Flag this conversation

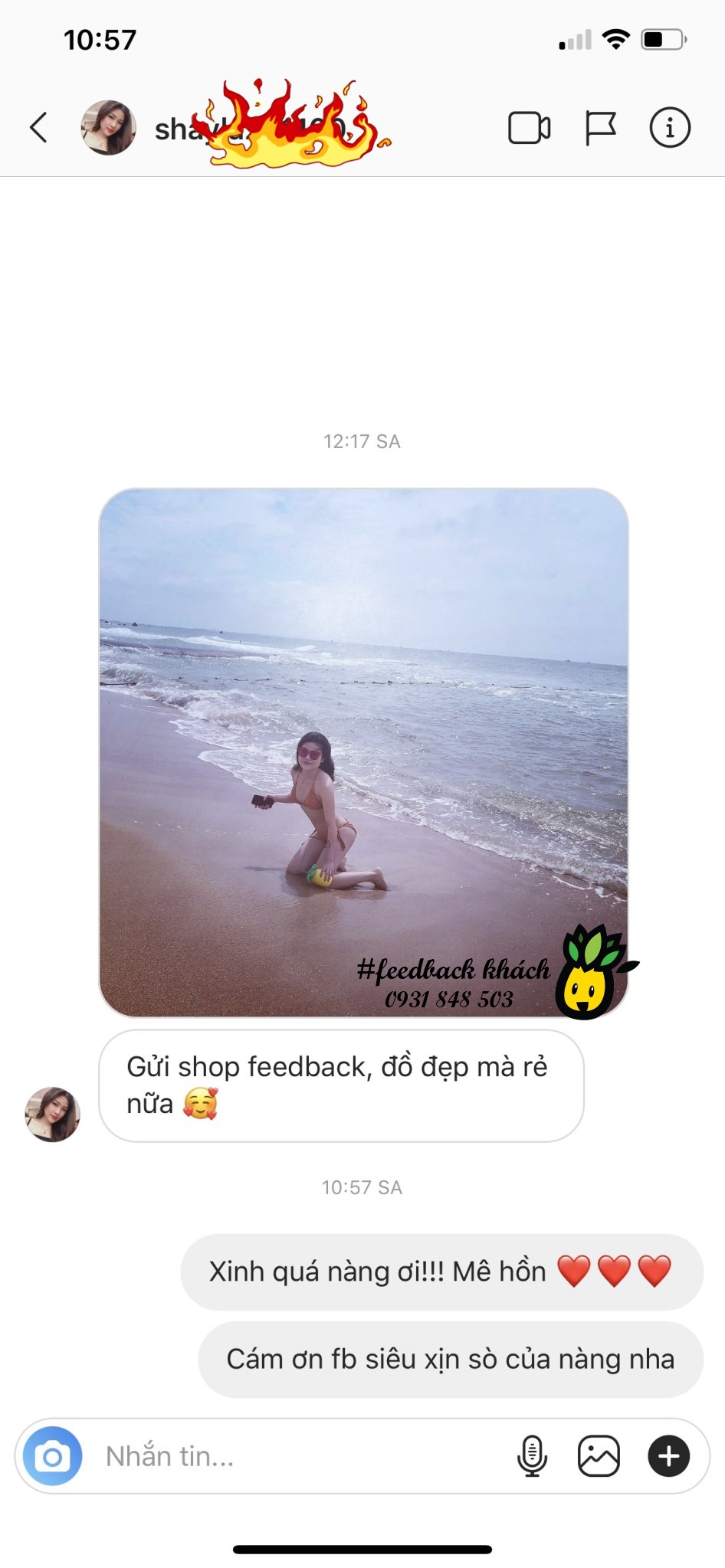click(x=600, y=128)
